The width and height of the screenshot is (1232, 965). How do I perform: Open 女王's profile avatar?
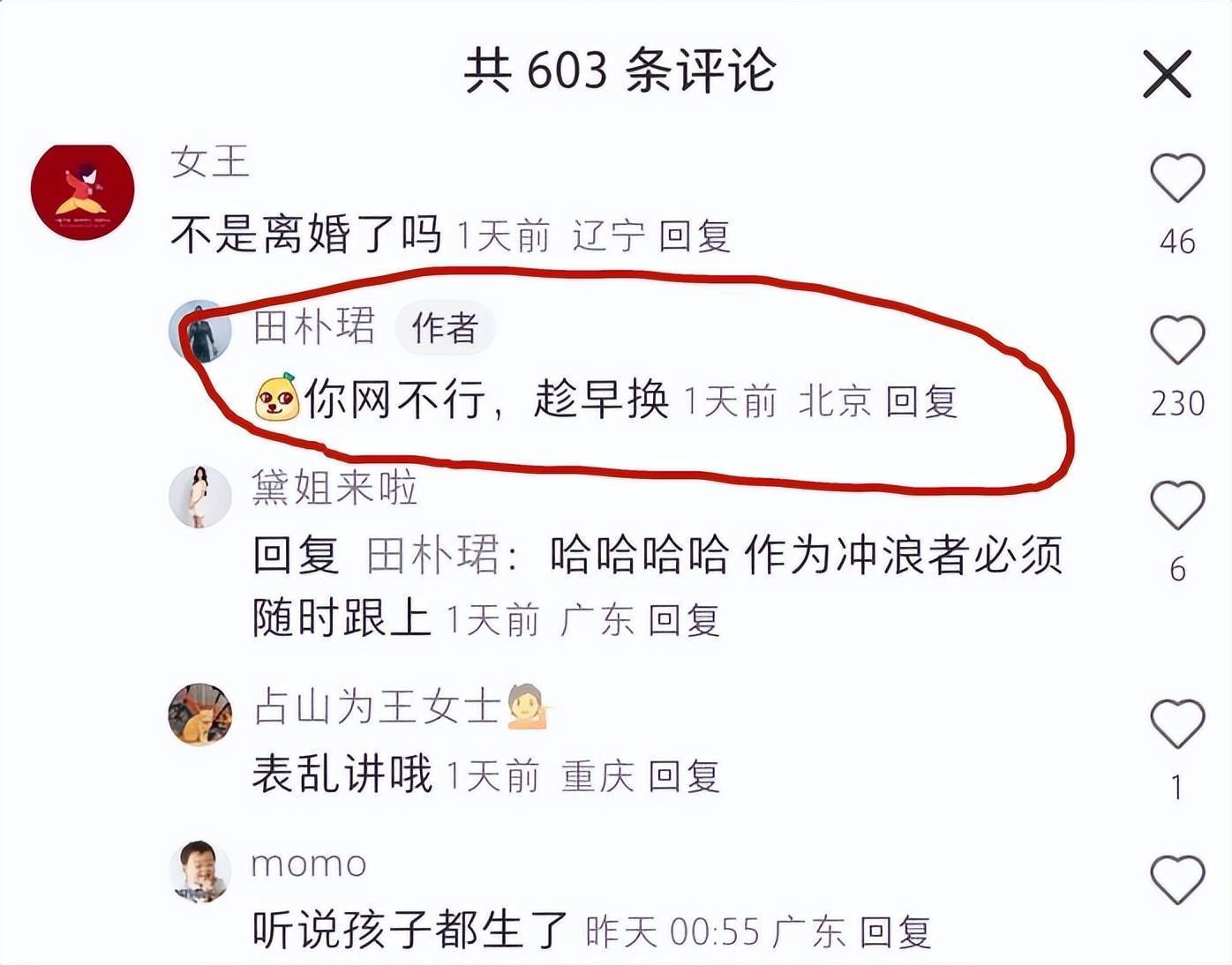82,191
